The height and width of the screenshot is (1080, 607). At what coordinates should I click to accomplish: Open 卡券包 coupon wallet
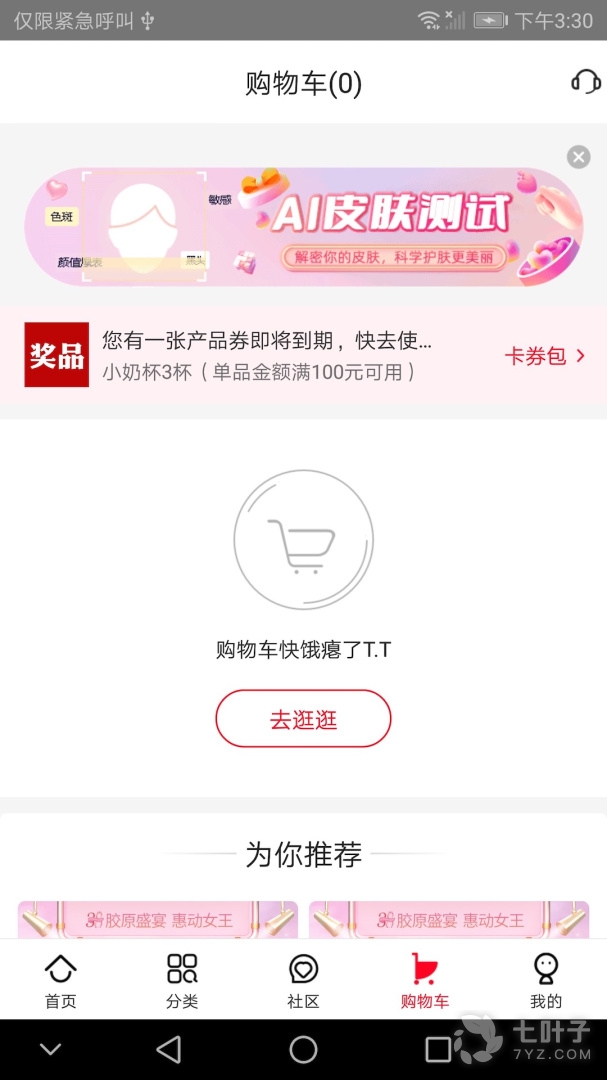click(544, 356)
